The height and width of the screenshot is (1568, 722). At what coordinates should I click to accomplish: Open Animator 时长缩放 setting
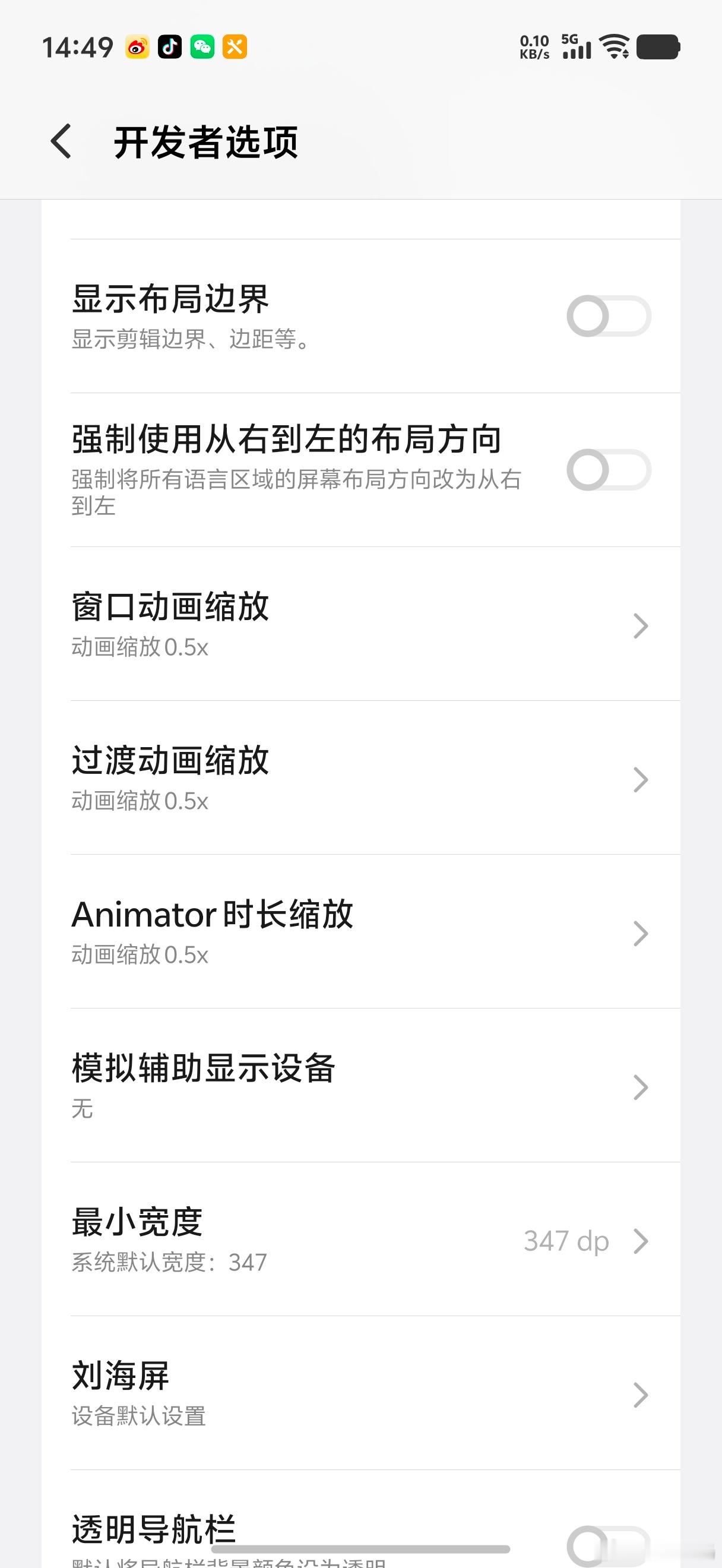coord(360,932)
